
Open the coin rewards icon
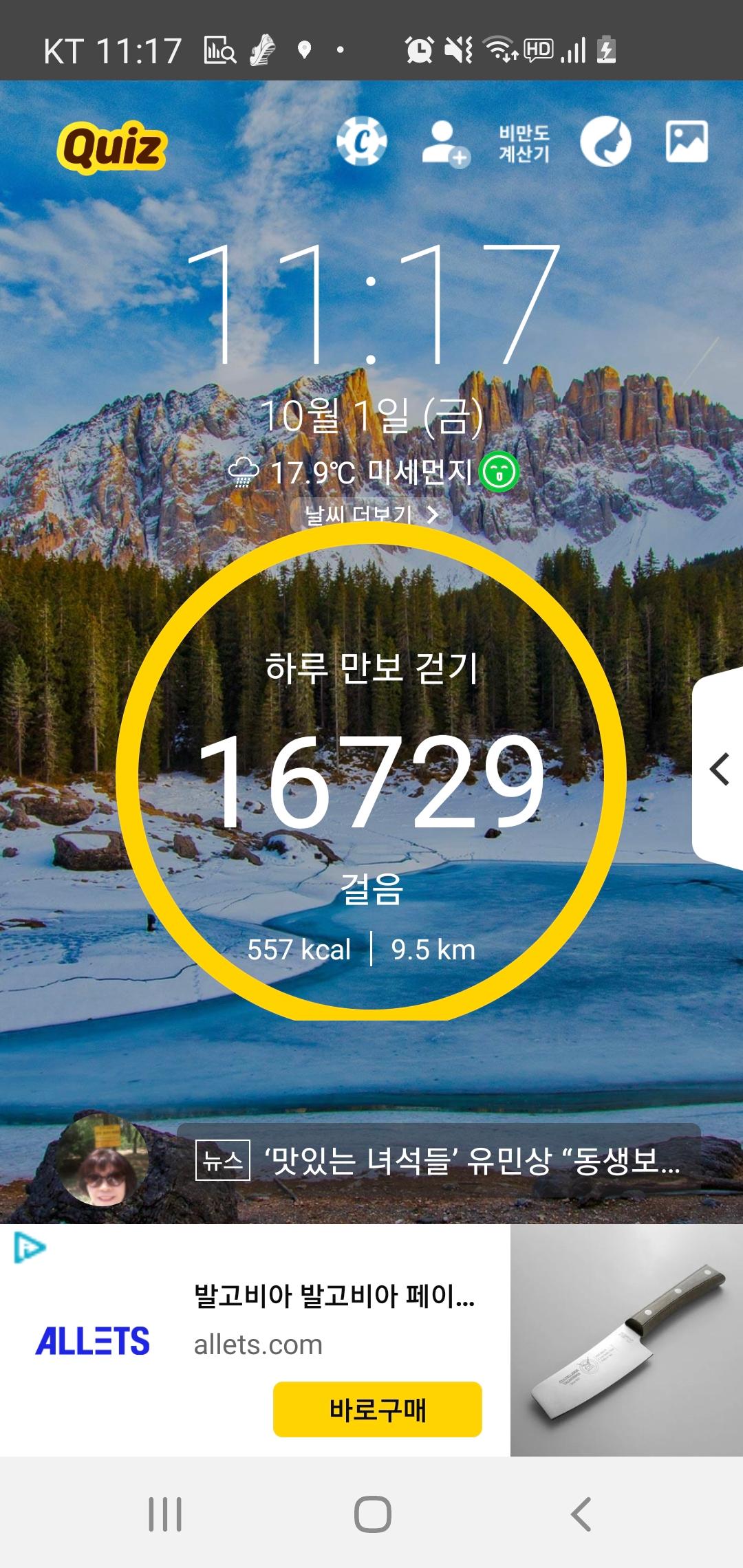[x=362, y=142]
